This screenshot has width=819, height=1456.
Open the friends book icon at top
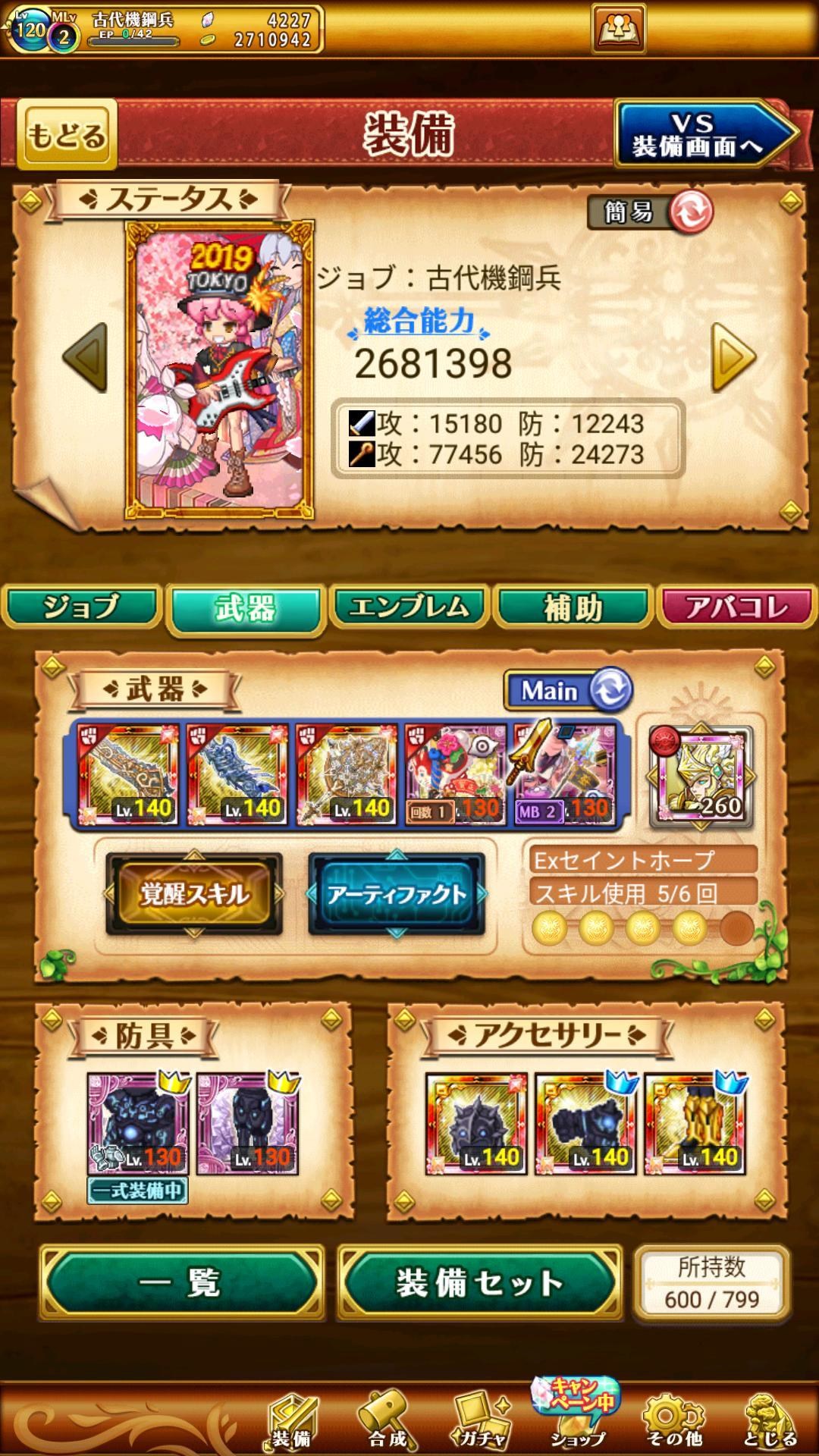(x=619, y=29)
